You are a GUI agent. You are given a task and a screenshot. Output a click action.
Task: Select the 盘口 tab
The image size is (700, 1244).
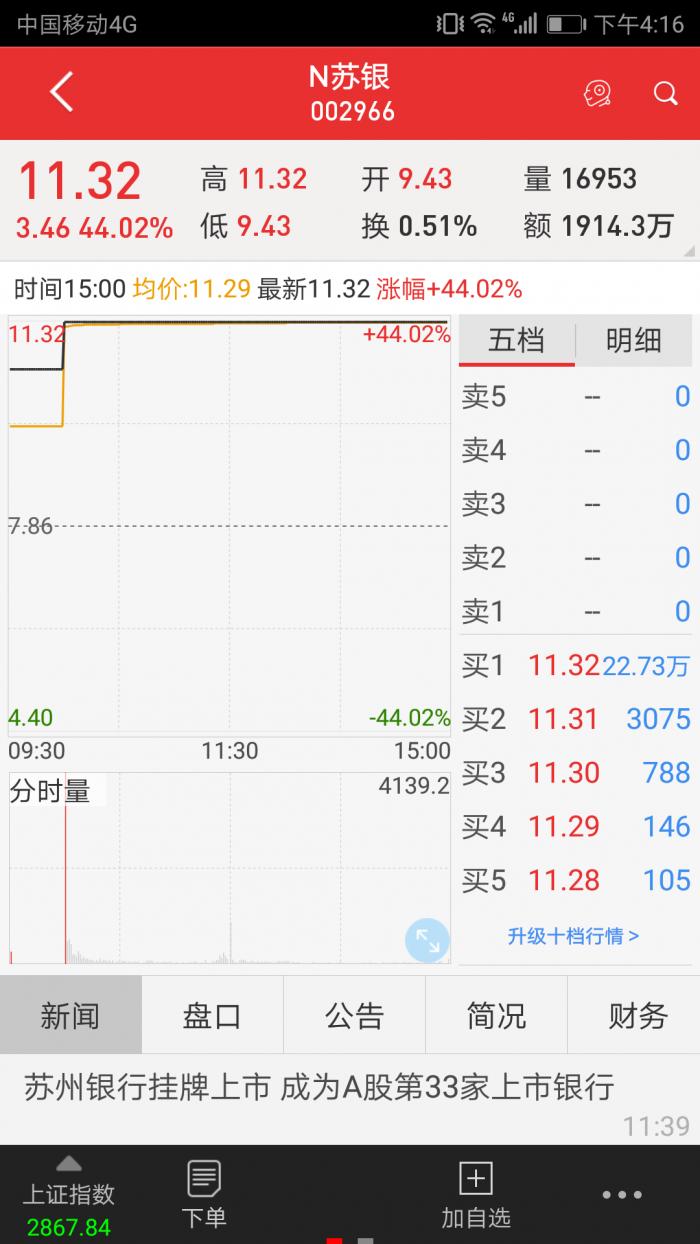pos(212,1016)
